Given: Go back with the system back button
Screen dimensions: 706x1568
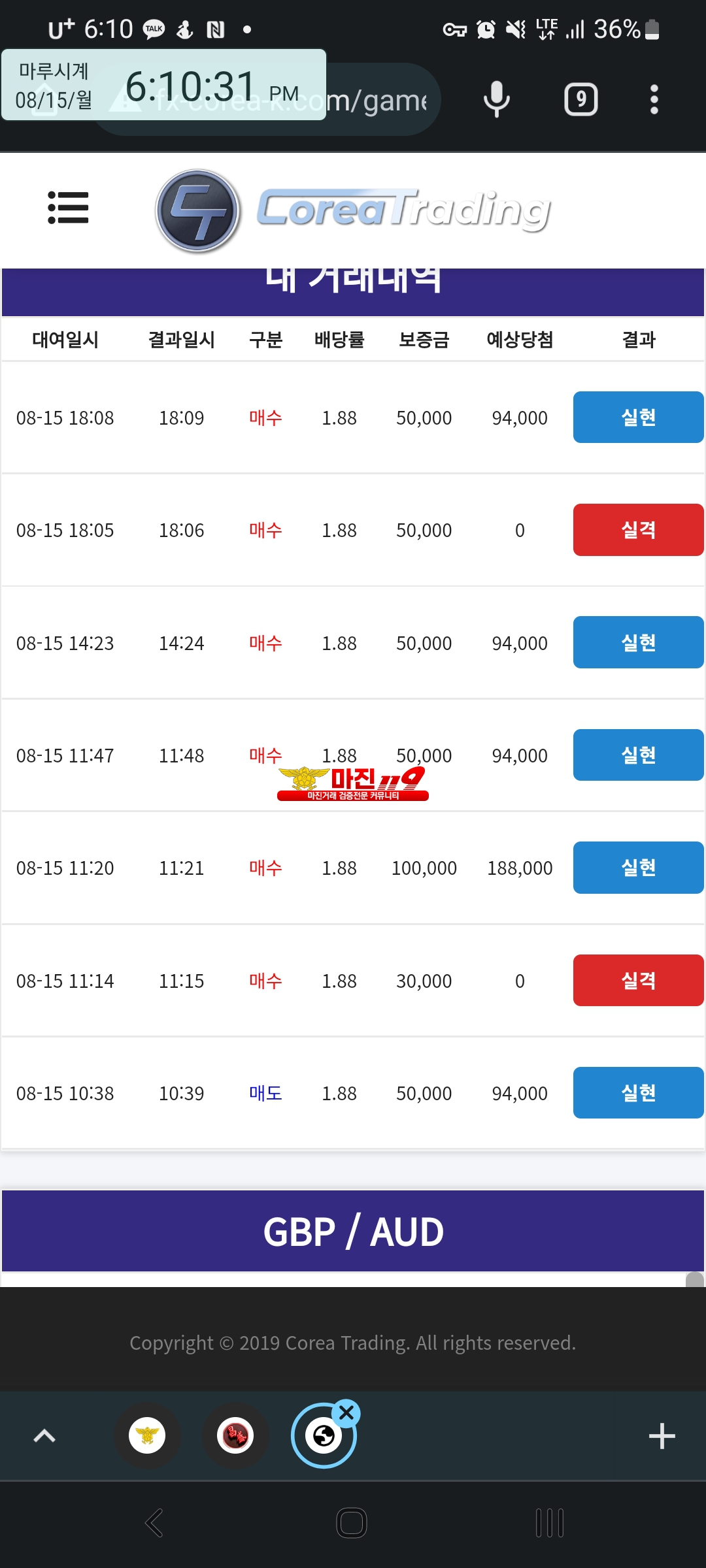Looking at the screenshot, I should tap(154, 1523).
